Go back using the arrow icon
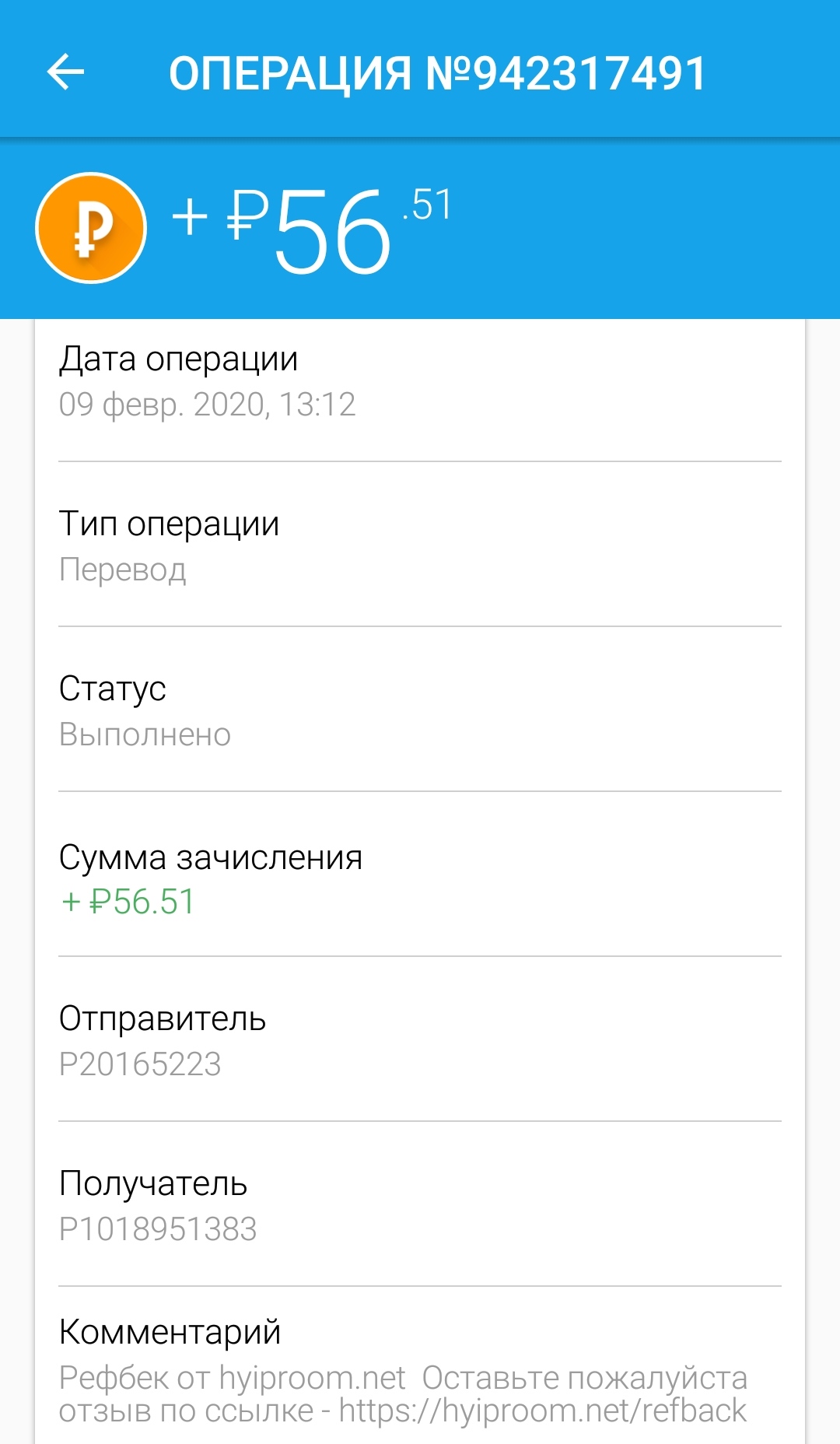This screenshot has width=840, height=1444. point(65,72)
